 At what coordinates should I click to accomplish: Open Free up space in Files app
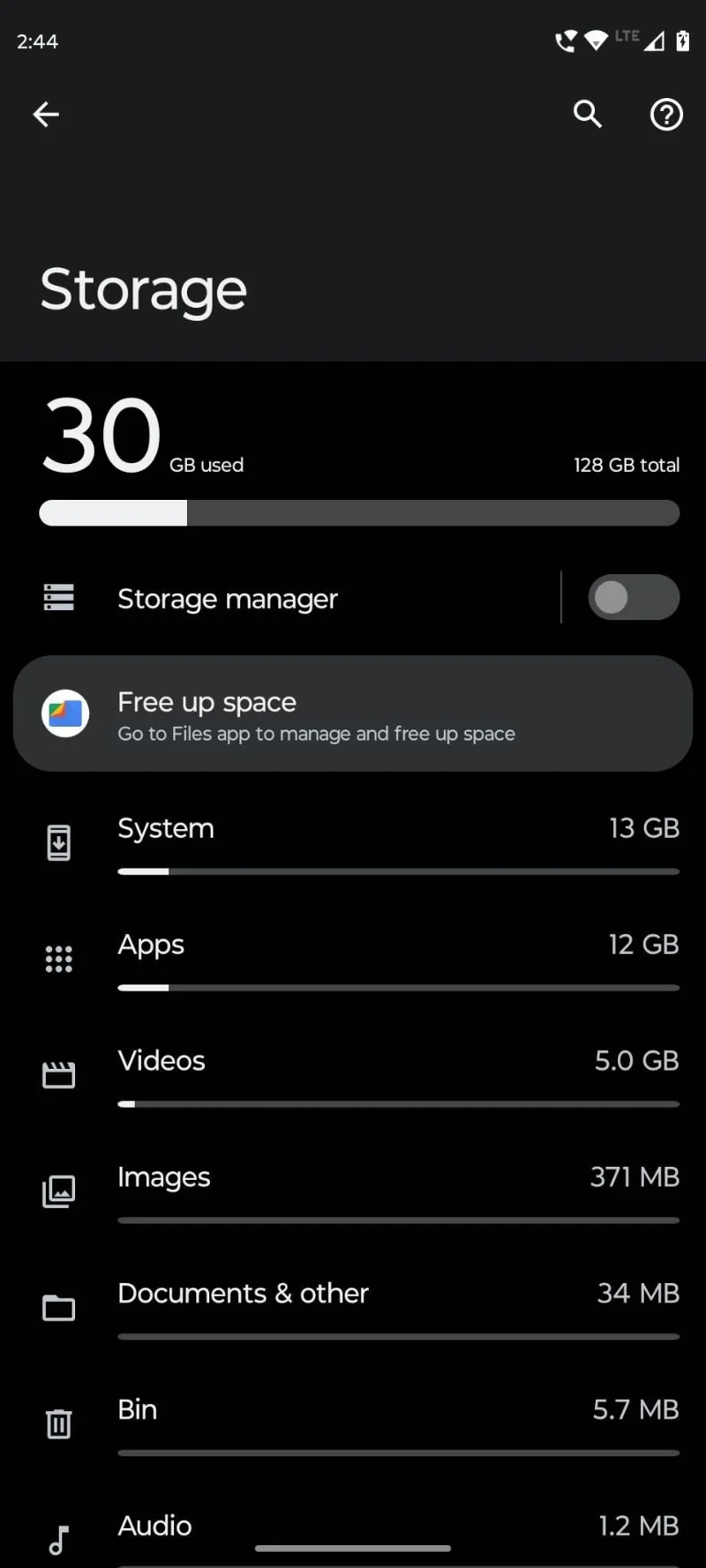click(x=353, y=713)
